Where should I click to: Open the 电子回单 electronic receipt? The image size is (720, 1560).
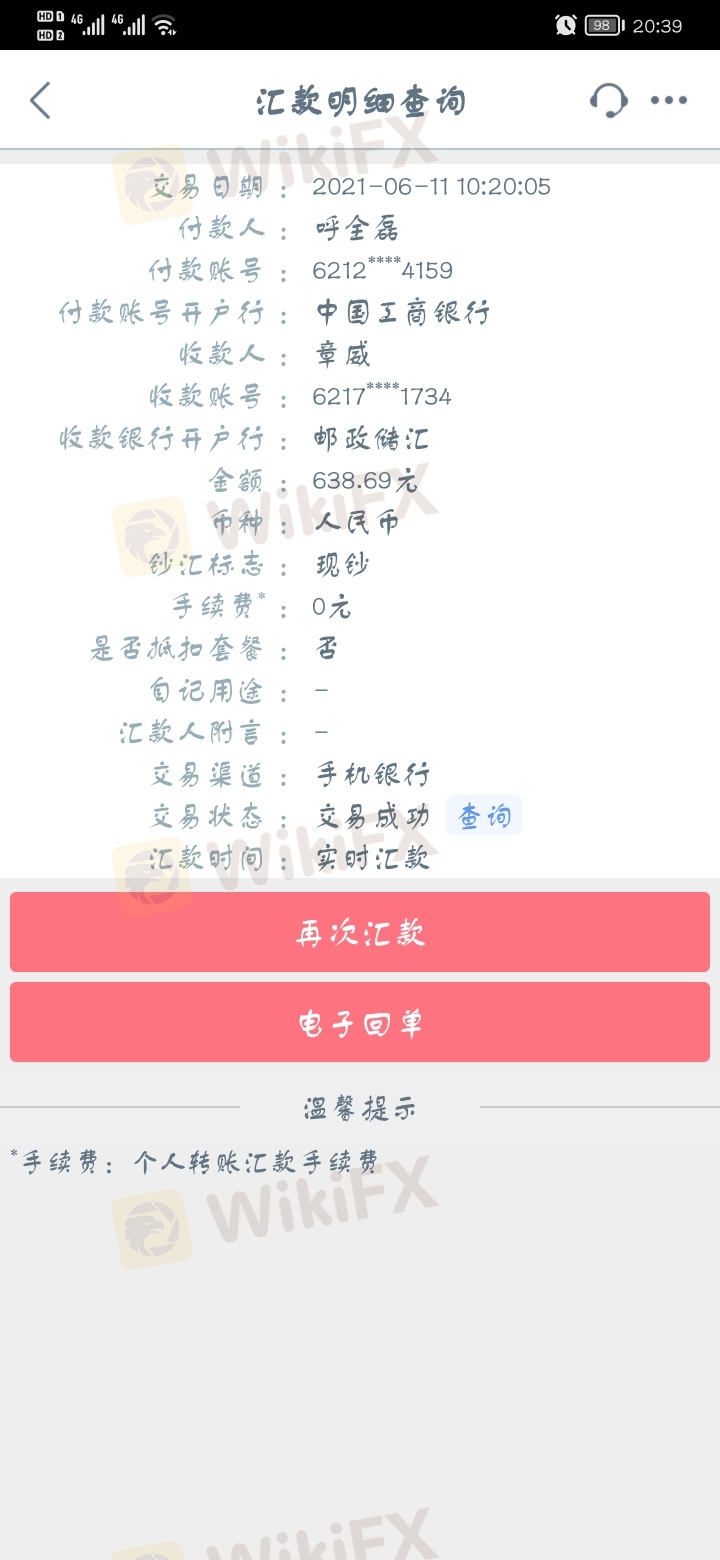point(360,1022)
